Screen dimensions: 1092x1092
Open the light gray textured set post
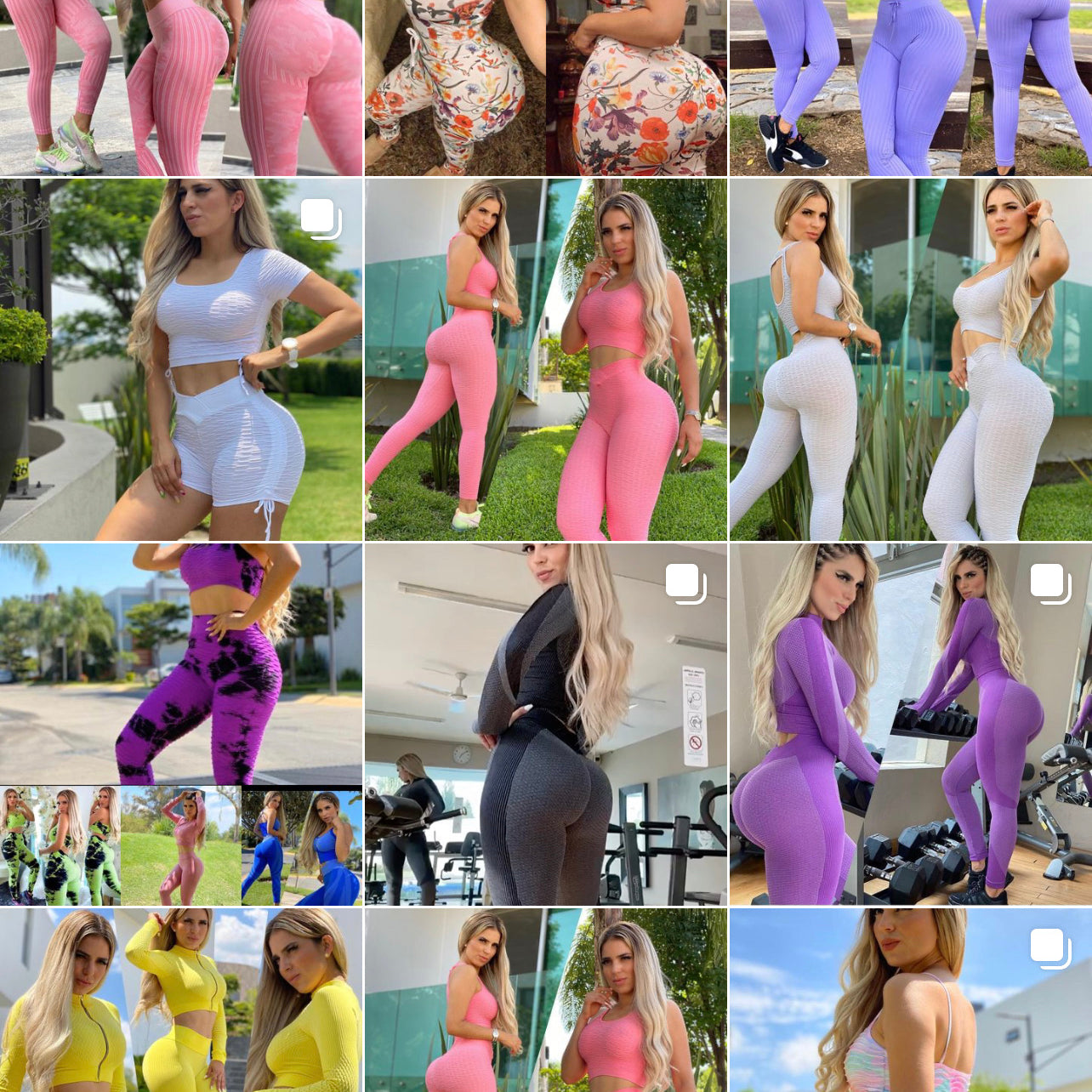(910, 359)
